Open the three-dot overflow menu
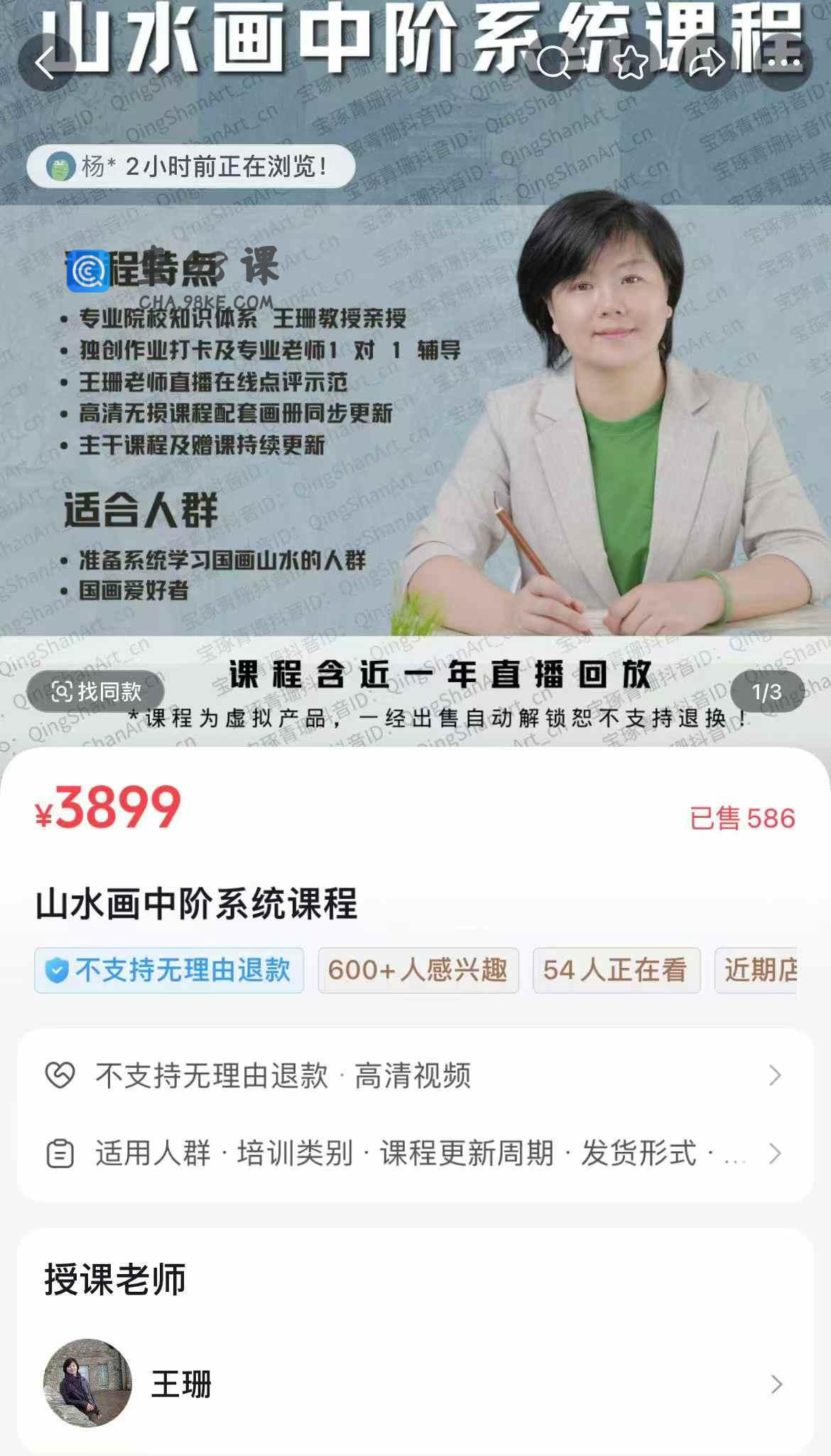The width and height of the screenshot is (831, 1456). (x=783, y=64)
